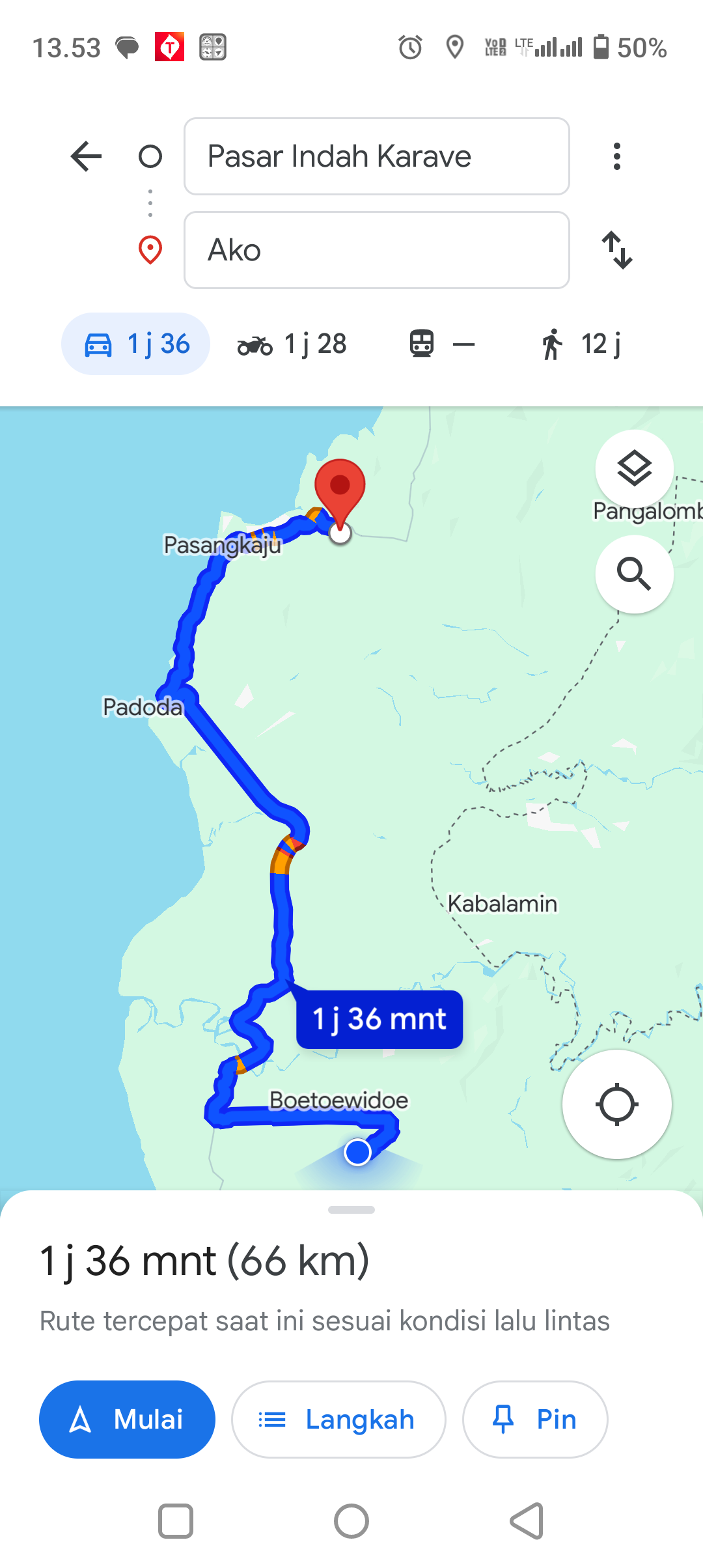
Task: Tap the 1 j 36 mnt route label
Action: coord(379,1019)
